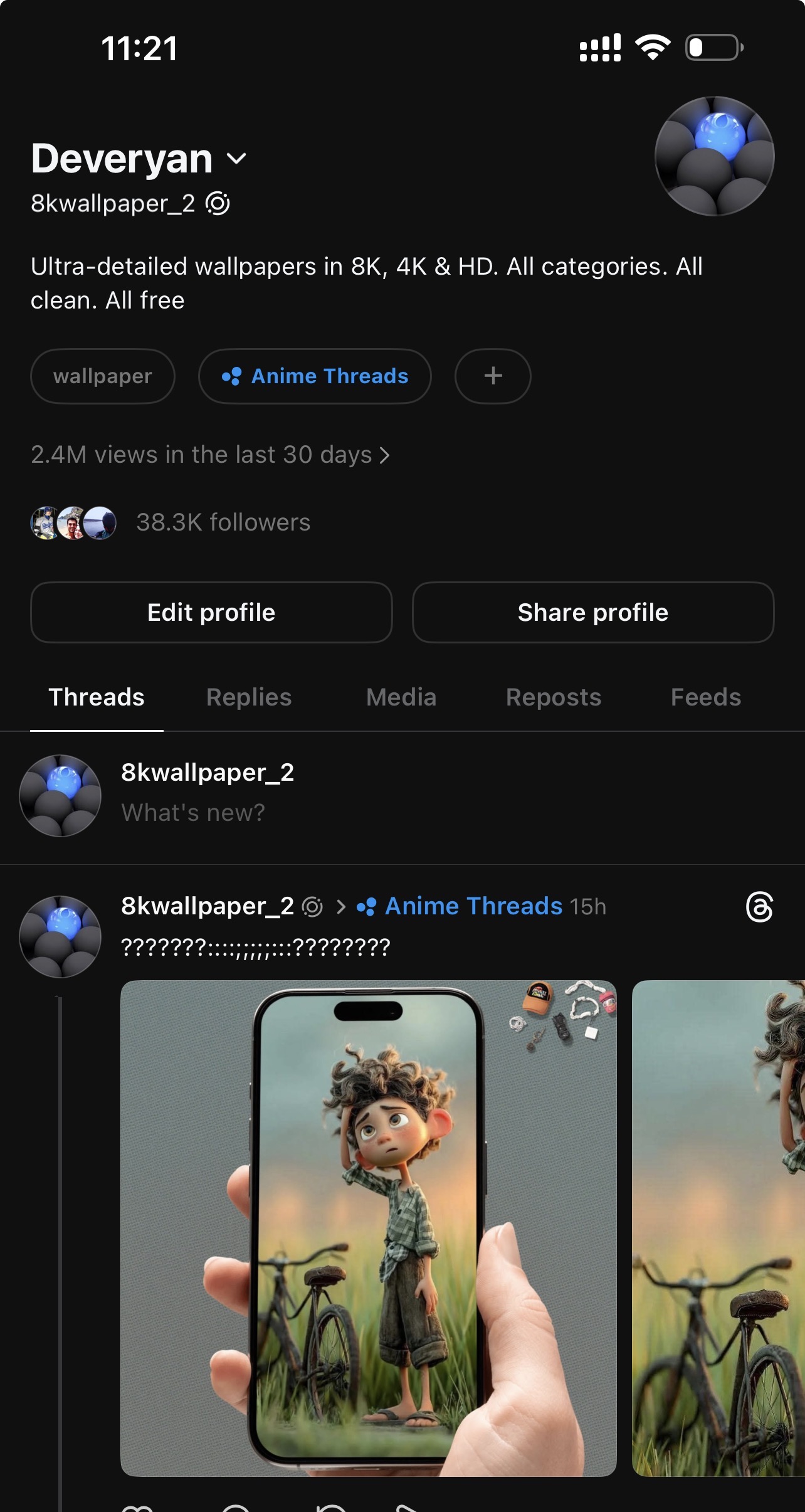This screenshot has width=805, height=1512.
Task: Open the Anime Threads community chip
Action: [315, 376]
